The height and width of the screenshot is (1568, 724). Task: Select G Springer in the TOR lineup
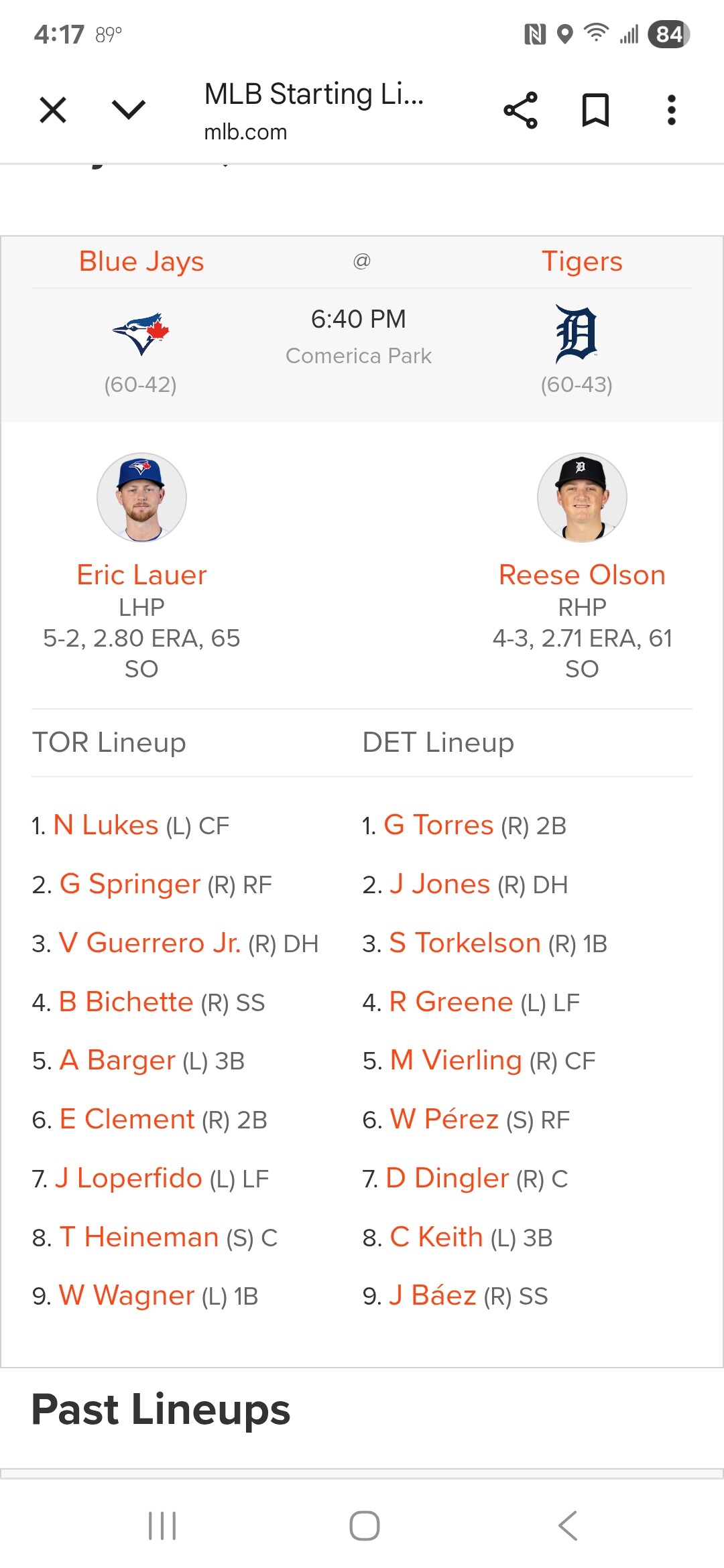[x=130, y=884]
